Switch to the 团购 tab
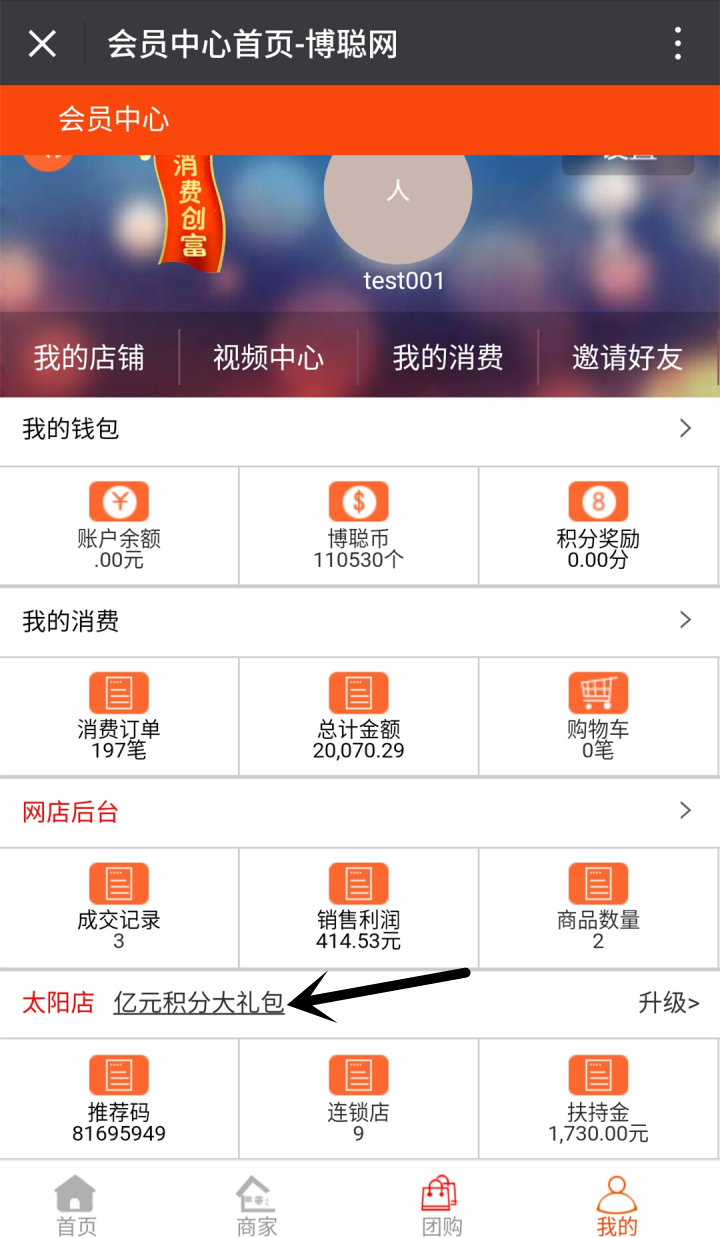The height and width of the screenshot is (1238, 720). pos(441,1205)
